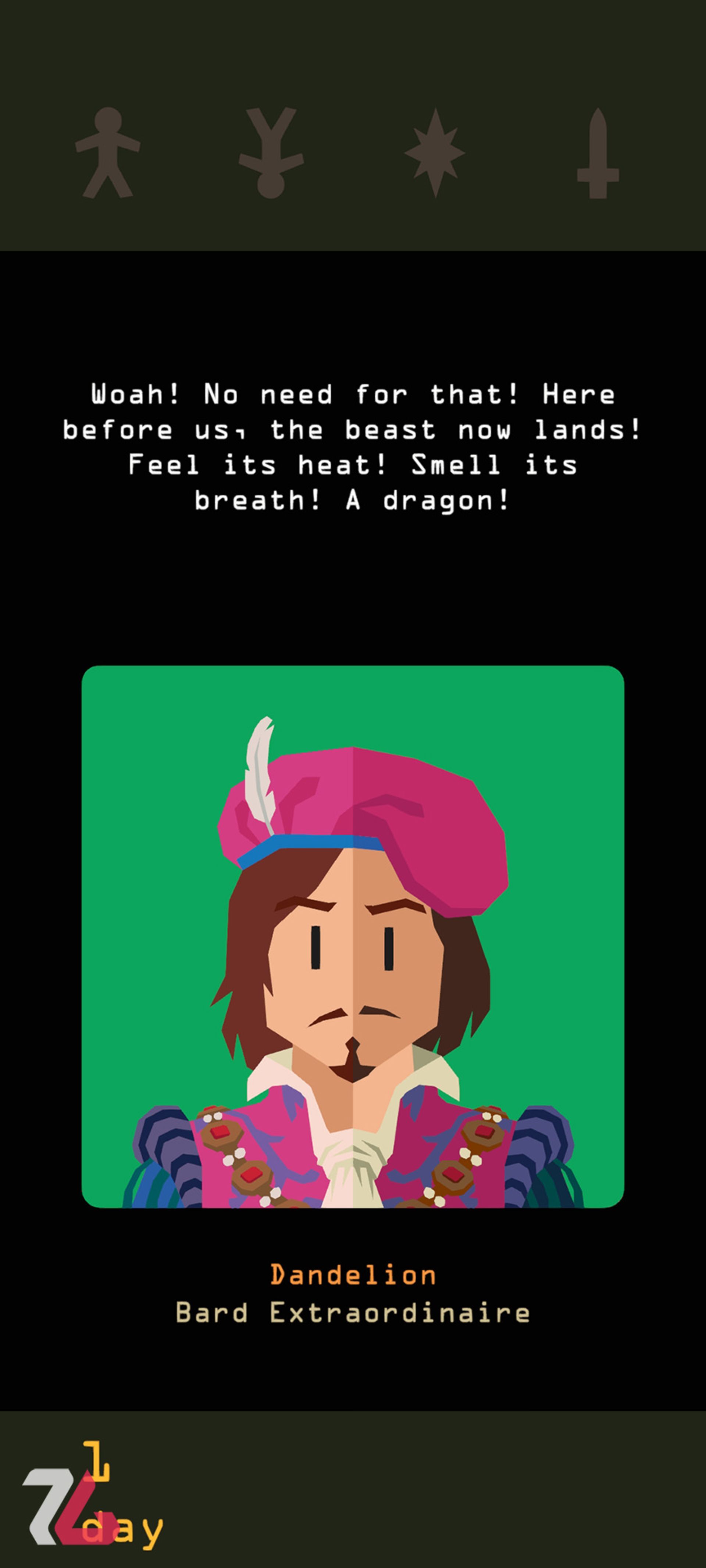706x1568 pixels.
Task: Tap the Dandelion character card
Action: (353, 936)
